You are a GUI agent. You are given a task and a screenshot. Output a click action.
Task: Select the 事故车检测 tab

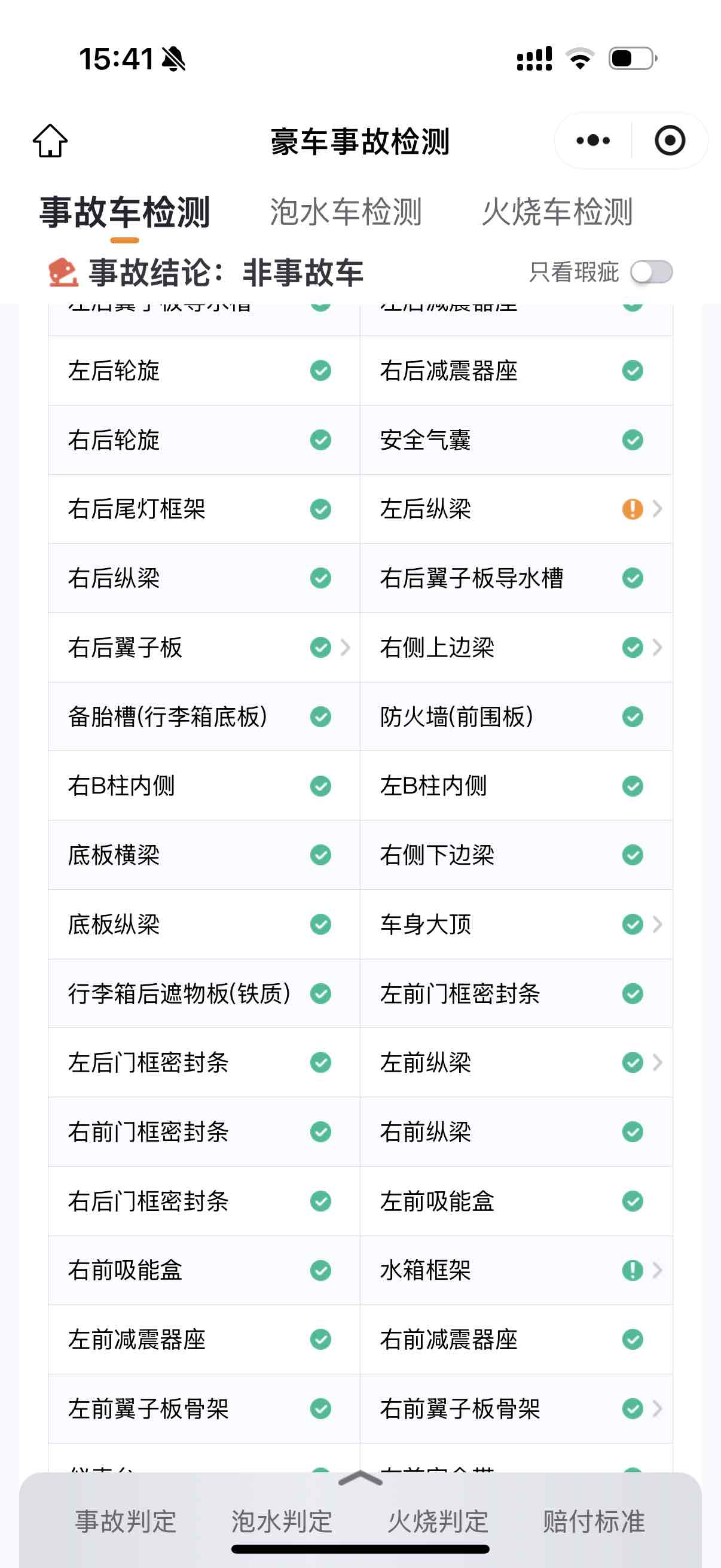(125, 212)
